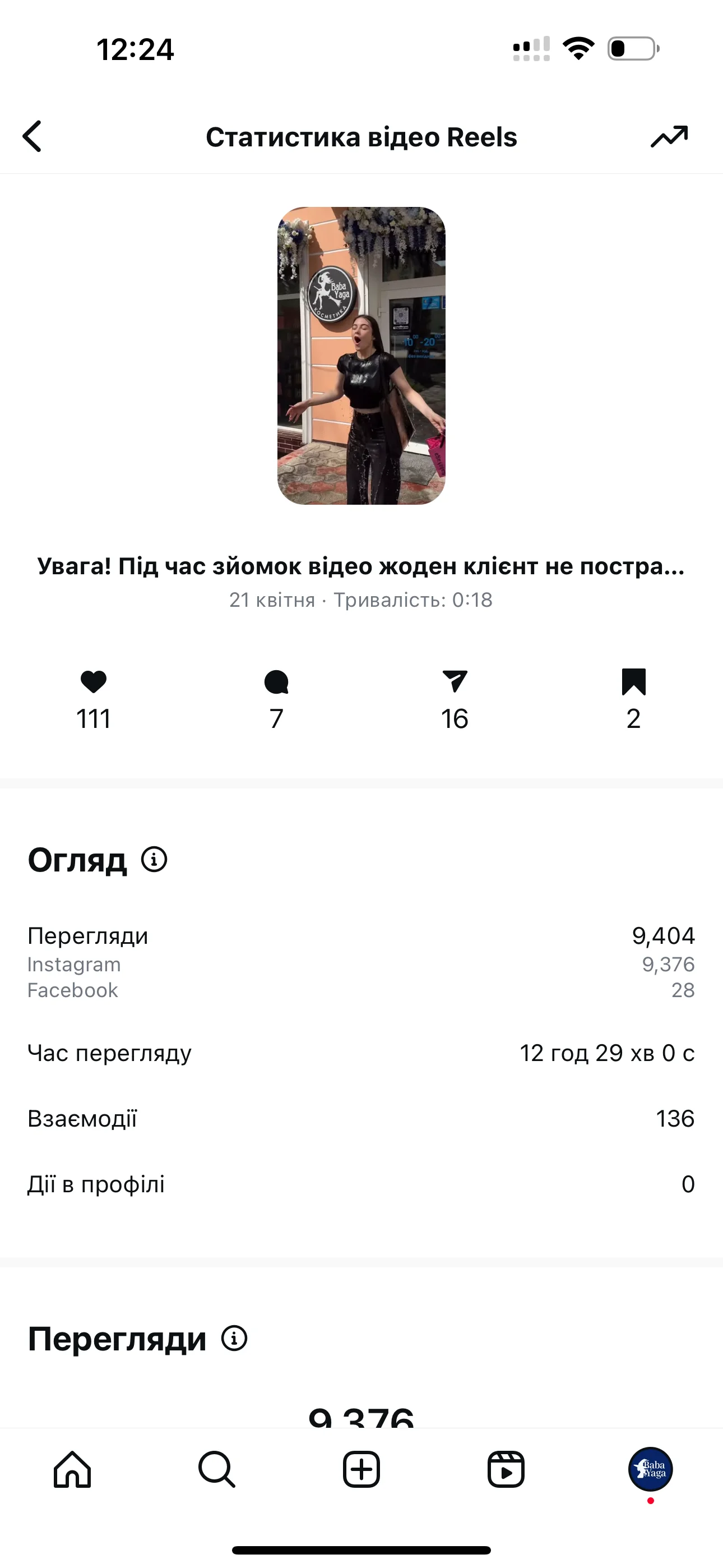This screenshot has height=1568, width=723.
Task: Show info about the Огляд section
Action: click(x=154, y=860)
